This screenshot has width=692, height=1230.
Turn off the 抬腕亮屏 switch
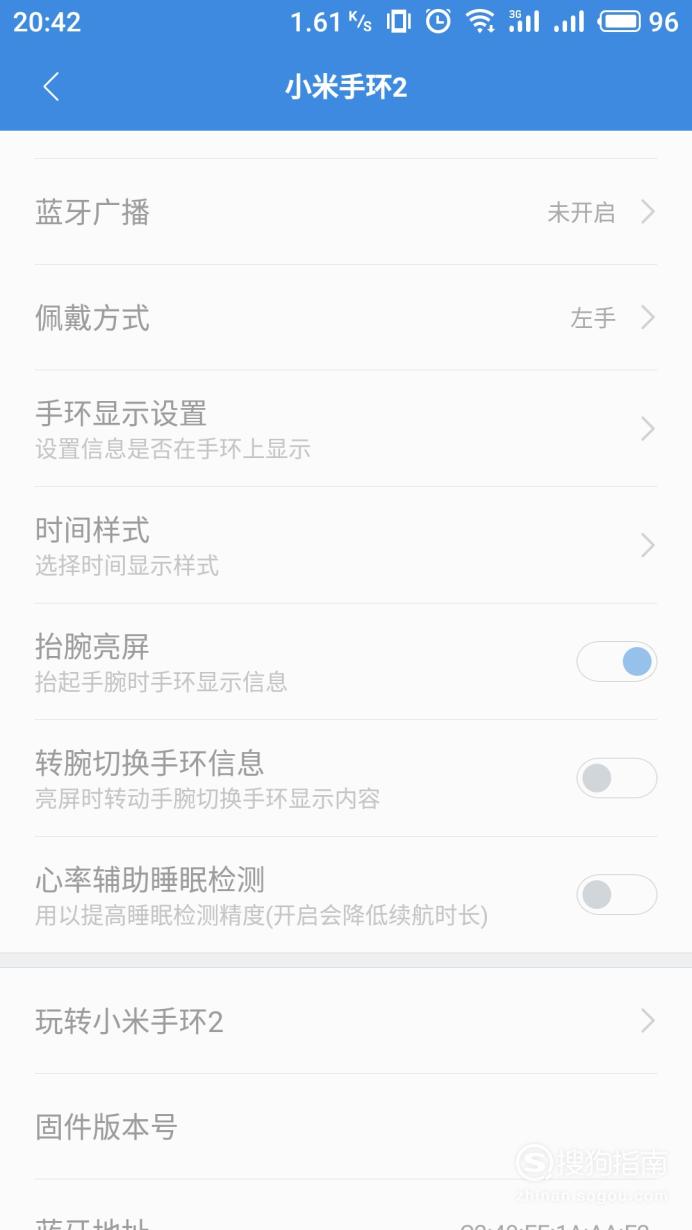coord(617,662)
